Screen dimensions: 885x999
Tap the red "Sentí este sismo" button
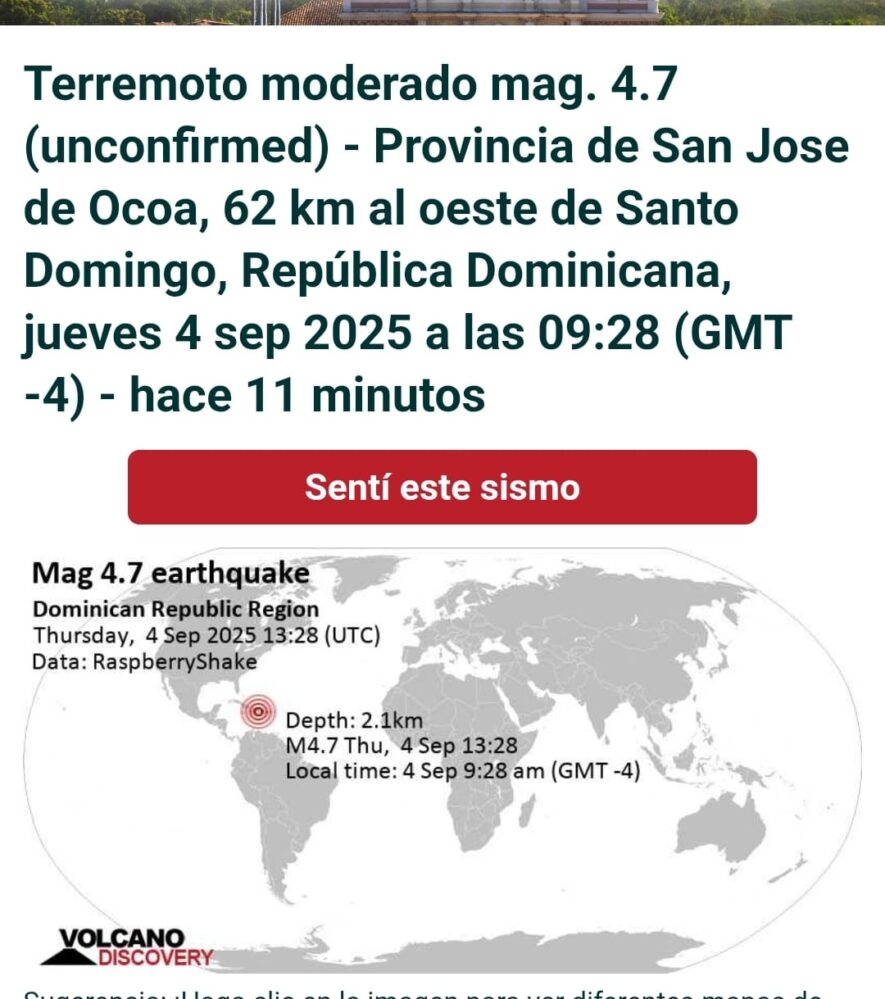click(x=442, y=487)
